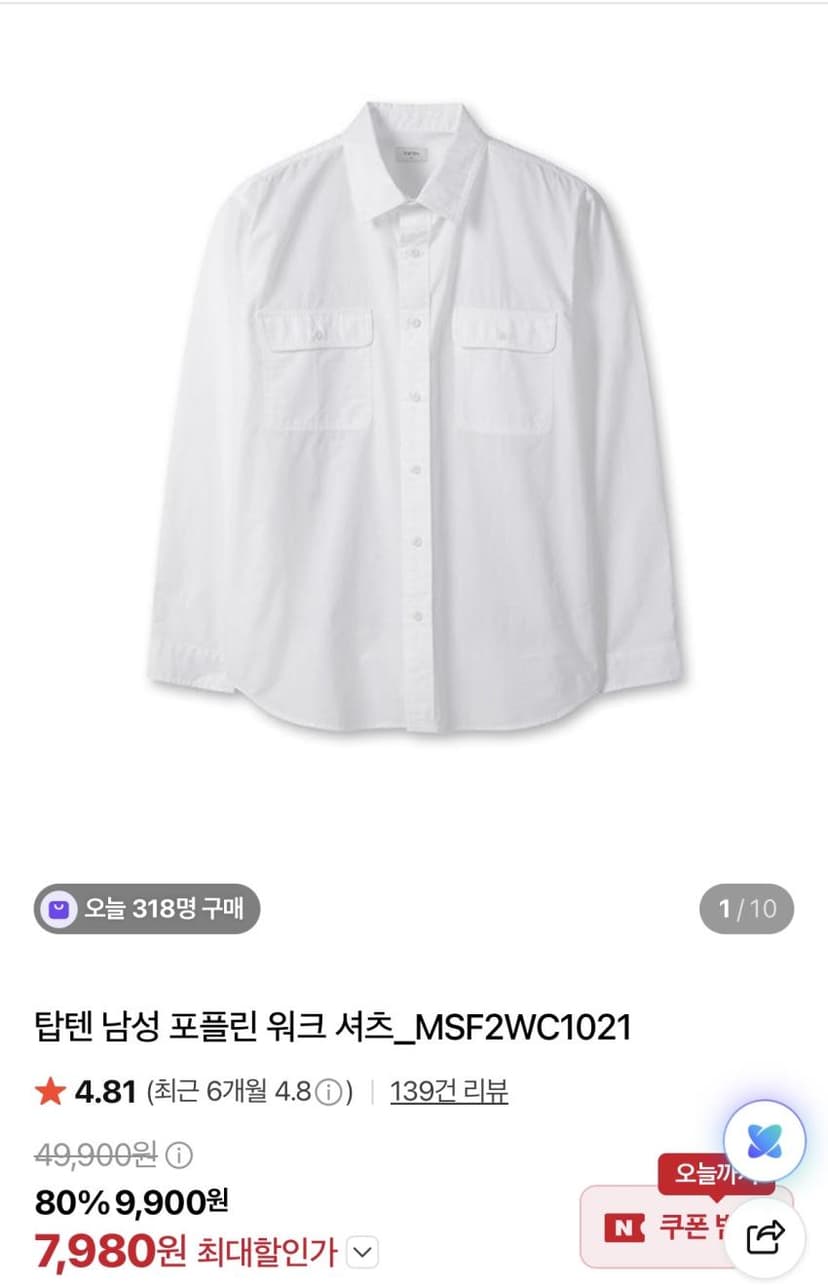Image resolution: width=828 pixels, height=1288 pixels.
Task: Expand the 최대할인가 price details chevron
Action: (364, 1250)
